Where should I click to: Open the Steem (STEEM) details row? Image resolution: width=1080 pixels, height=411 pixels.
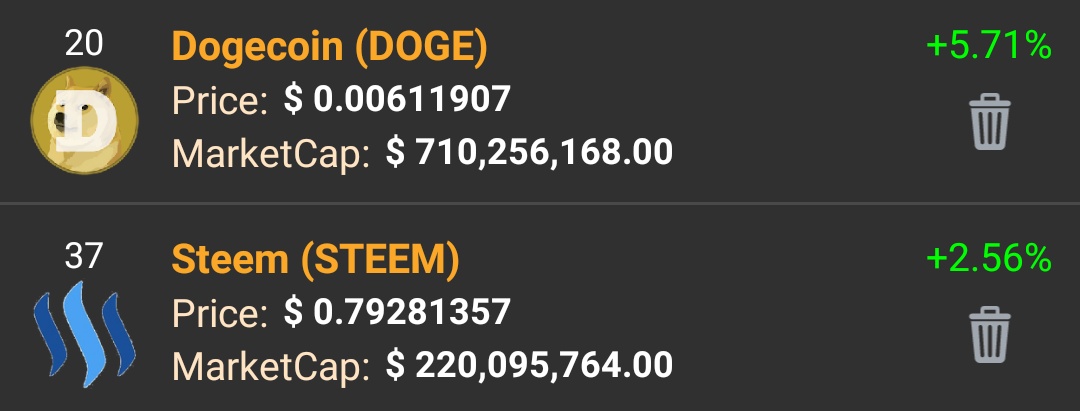[x=315, y=260]
